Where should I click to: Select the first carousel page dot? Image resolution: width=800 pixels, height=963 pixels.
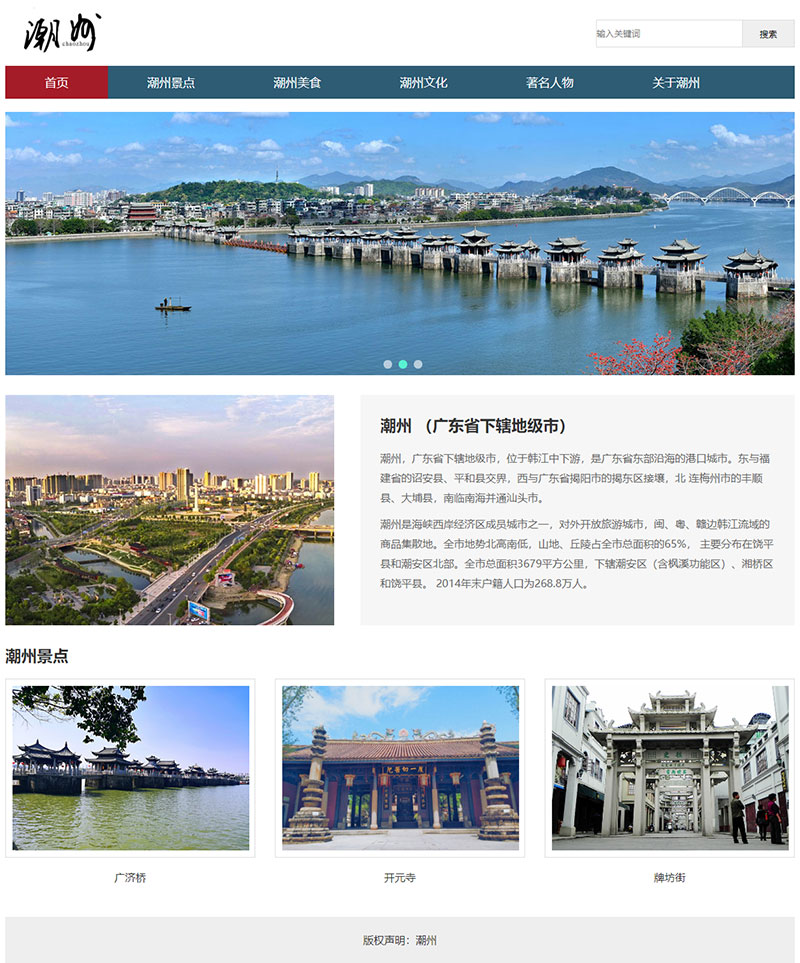[x=388, y=364]
